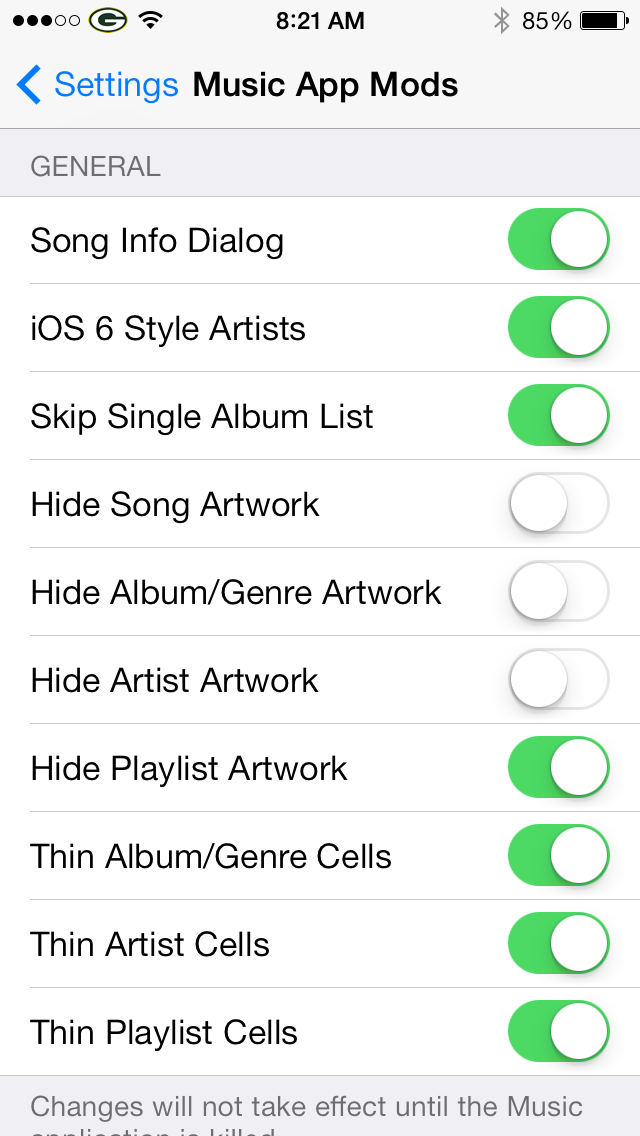Turn off the Song Info Dialog switch
This screenshot has width=640, height=1136.
(559, 239)
